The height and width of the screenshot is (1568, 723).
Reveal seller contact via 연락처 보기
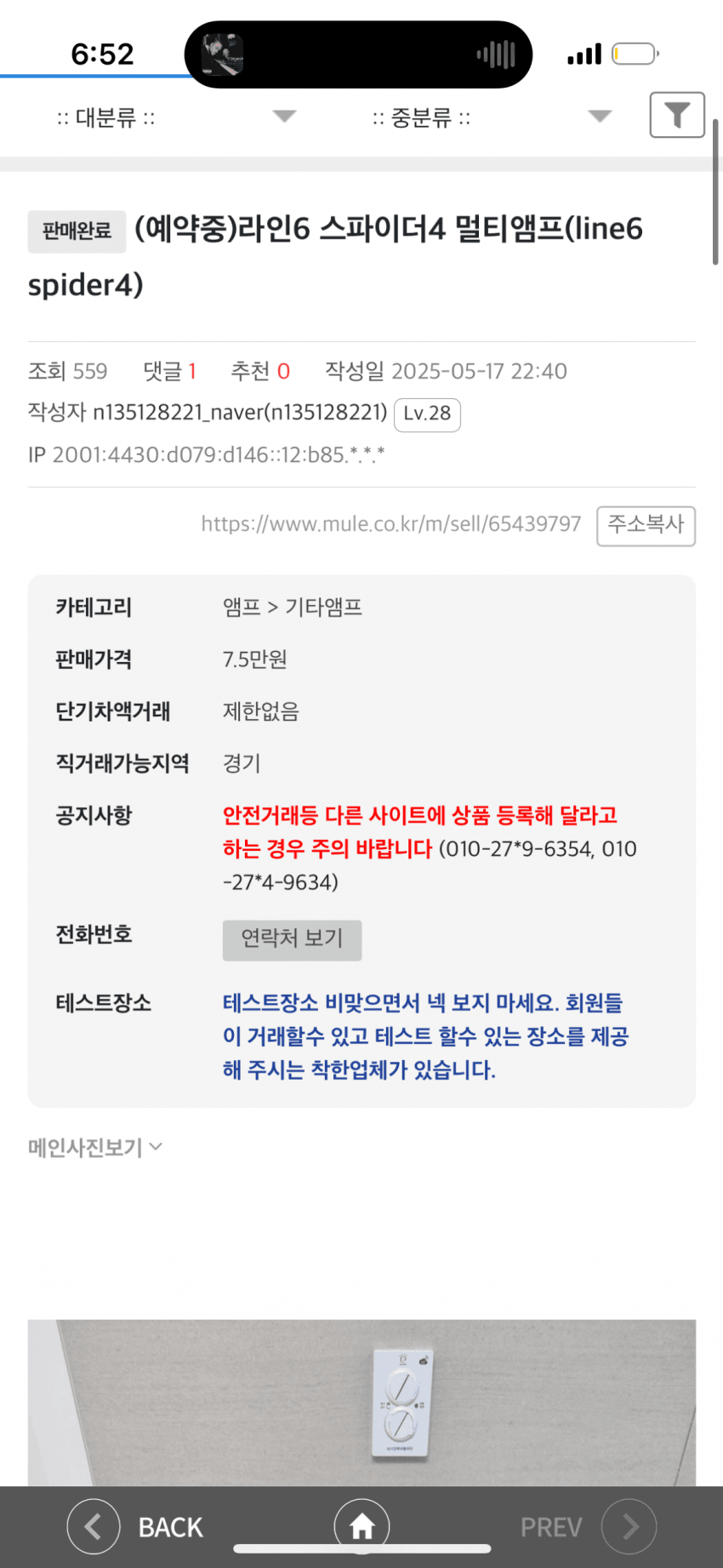click(292, 939)
